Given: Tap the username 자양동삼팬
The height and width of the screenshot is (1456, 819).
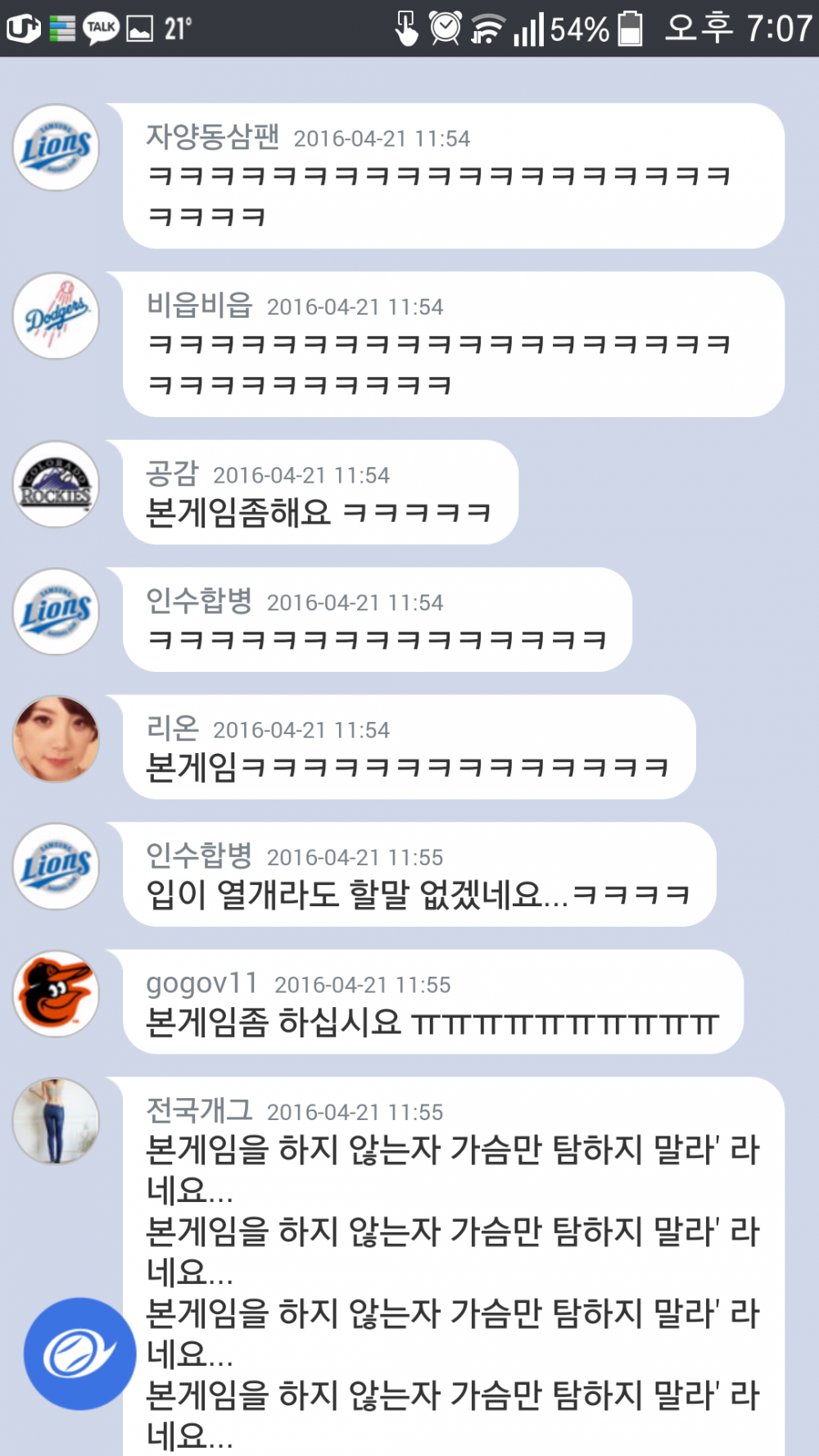Looking at the screenshot, I should tap(211, 138).
